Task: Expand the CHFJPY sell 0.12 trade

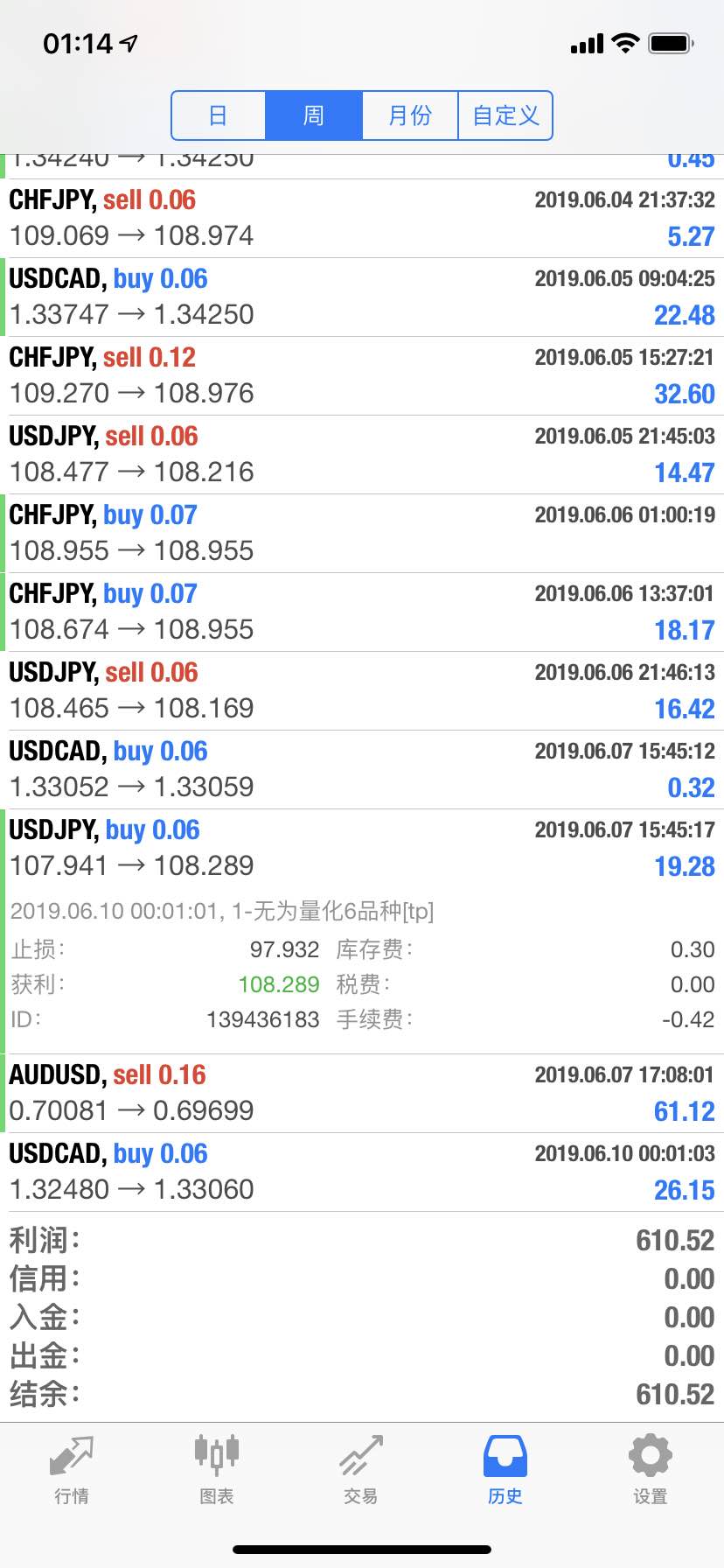Action: click(x=362, y=376)
